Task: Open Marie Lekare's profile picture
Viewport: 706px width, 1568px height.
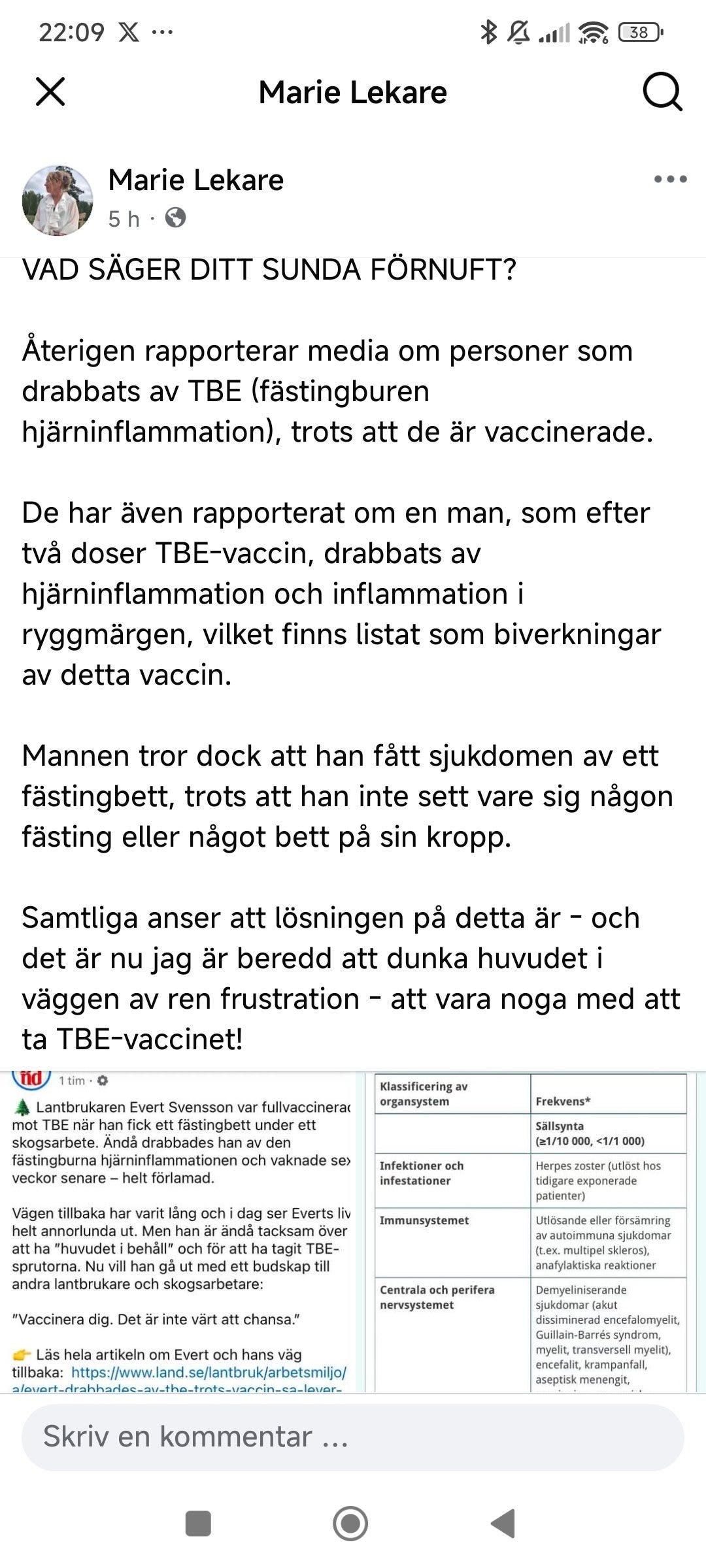Action: [x=58, y=200]
